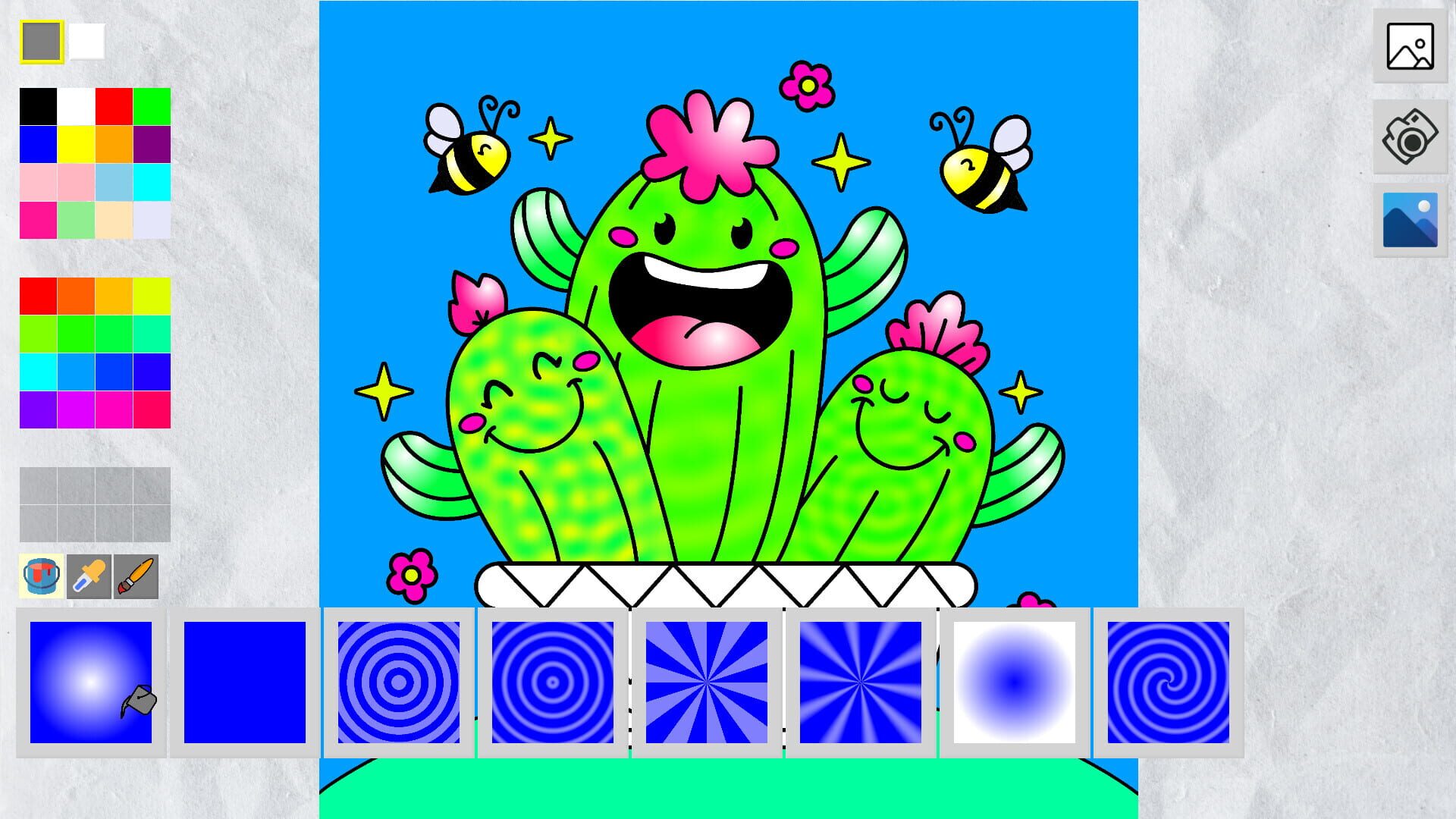Pick the orange swatch beside yellow
The image size is (1456, 819).
tap(114, 144)
